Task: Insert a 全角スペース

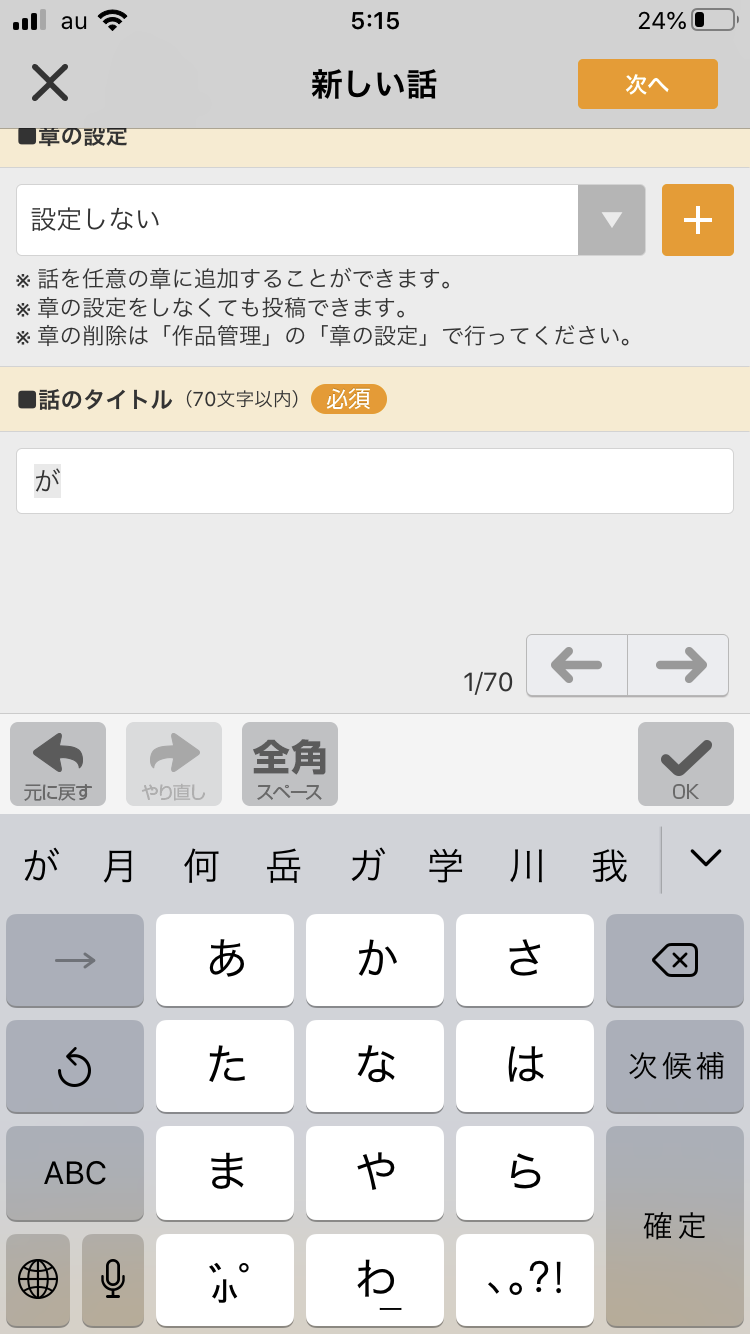Action: 290,764
